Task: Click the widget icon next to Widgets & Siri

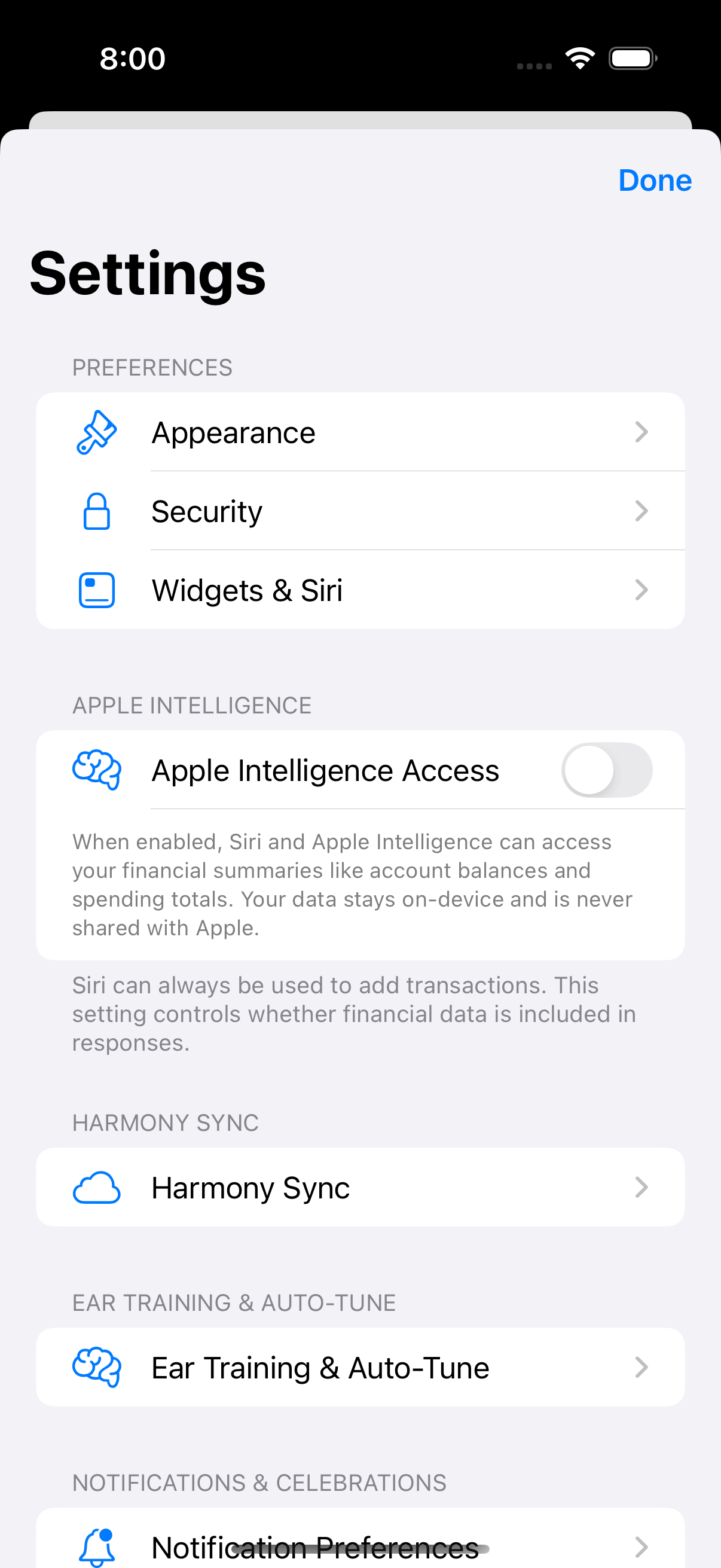Action: 97,589
